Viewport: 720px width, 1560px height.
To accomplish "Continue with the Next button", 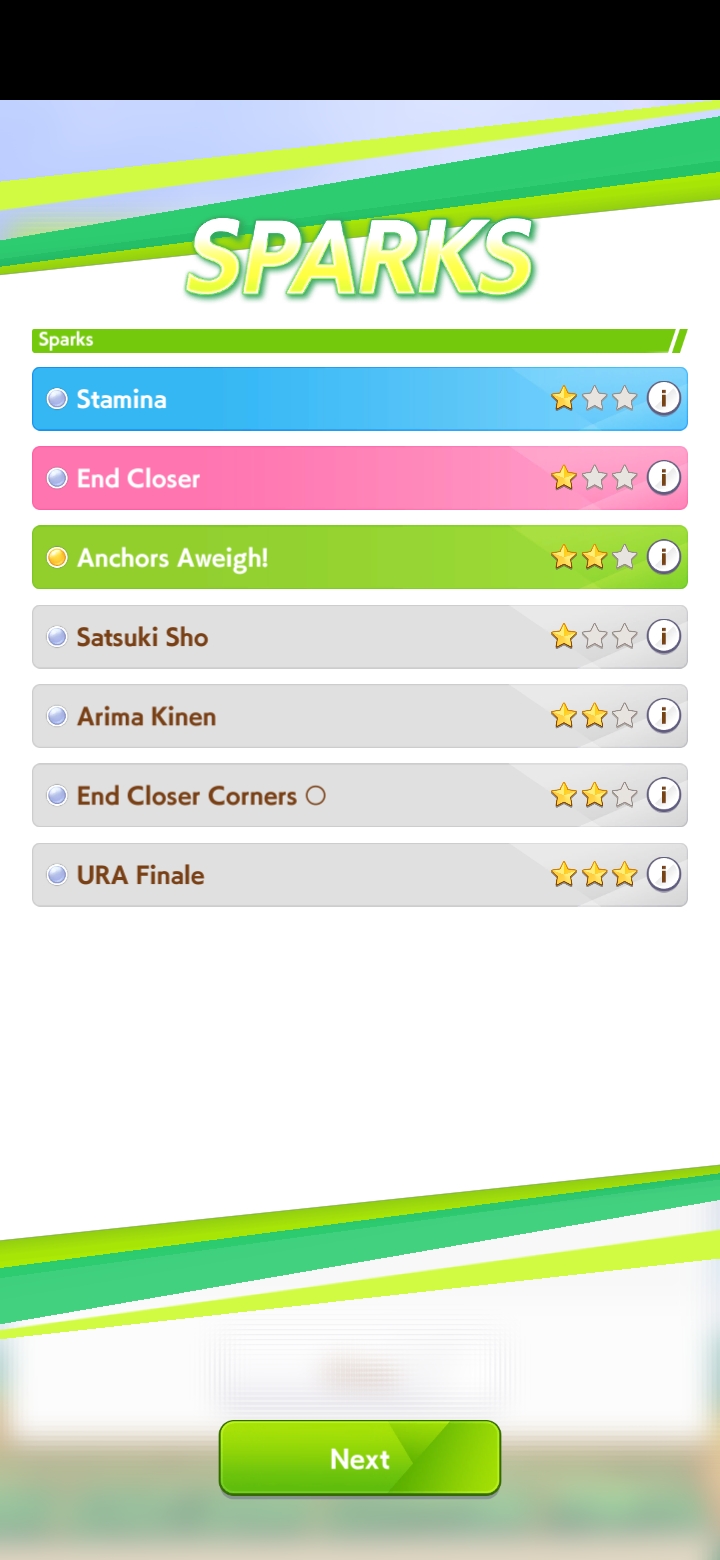I will [x=360, y=1458].
